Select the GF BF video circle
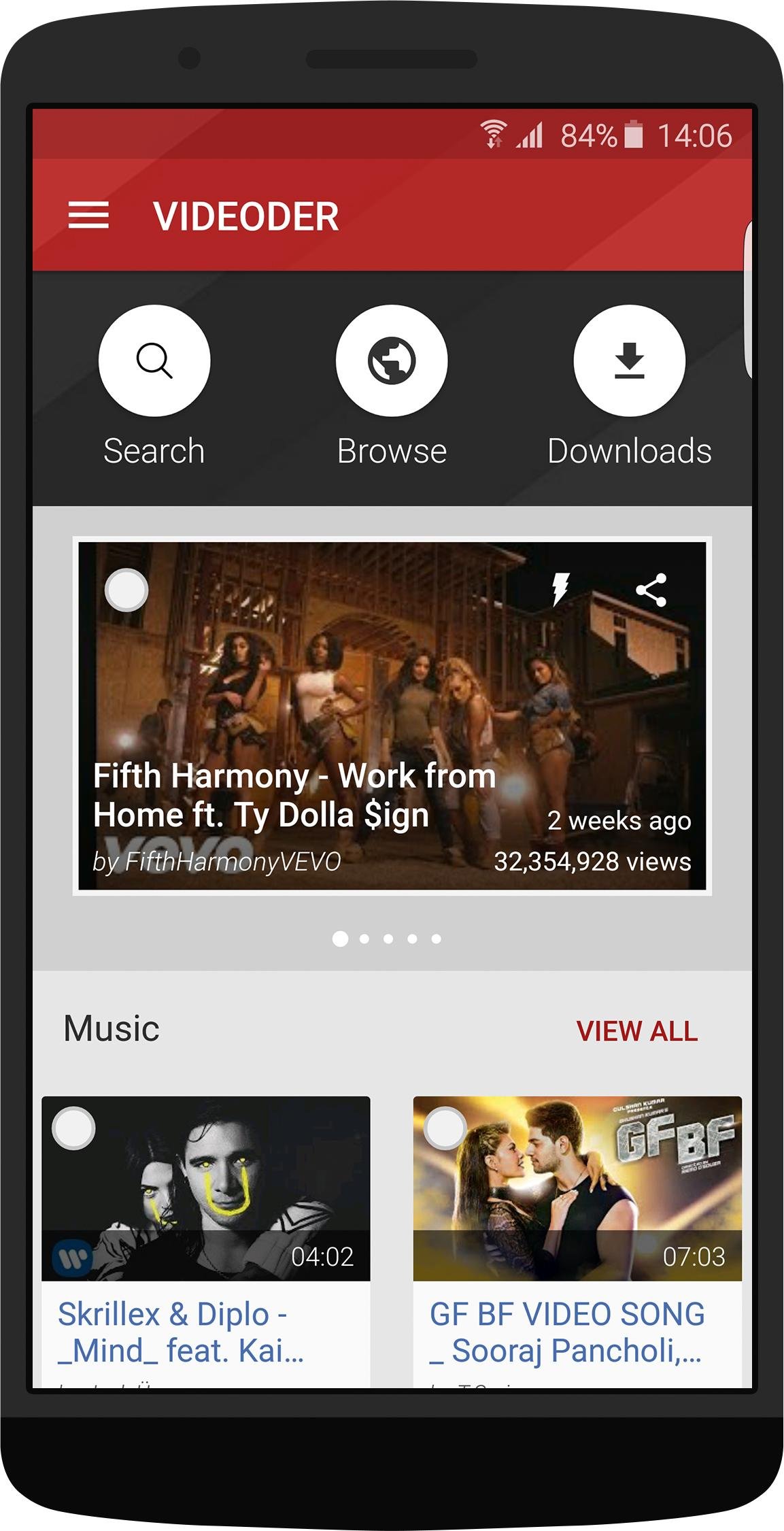The image size is (784, 1531). [x=445, y=1128]
